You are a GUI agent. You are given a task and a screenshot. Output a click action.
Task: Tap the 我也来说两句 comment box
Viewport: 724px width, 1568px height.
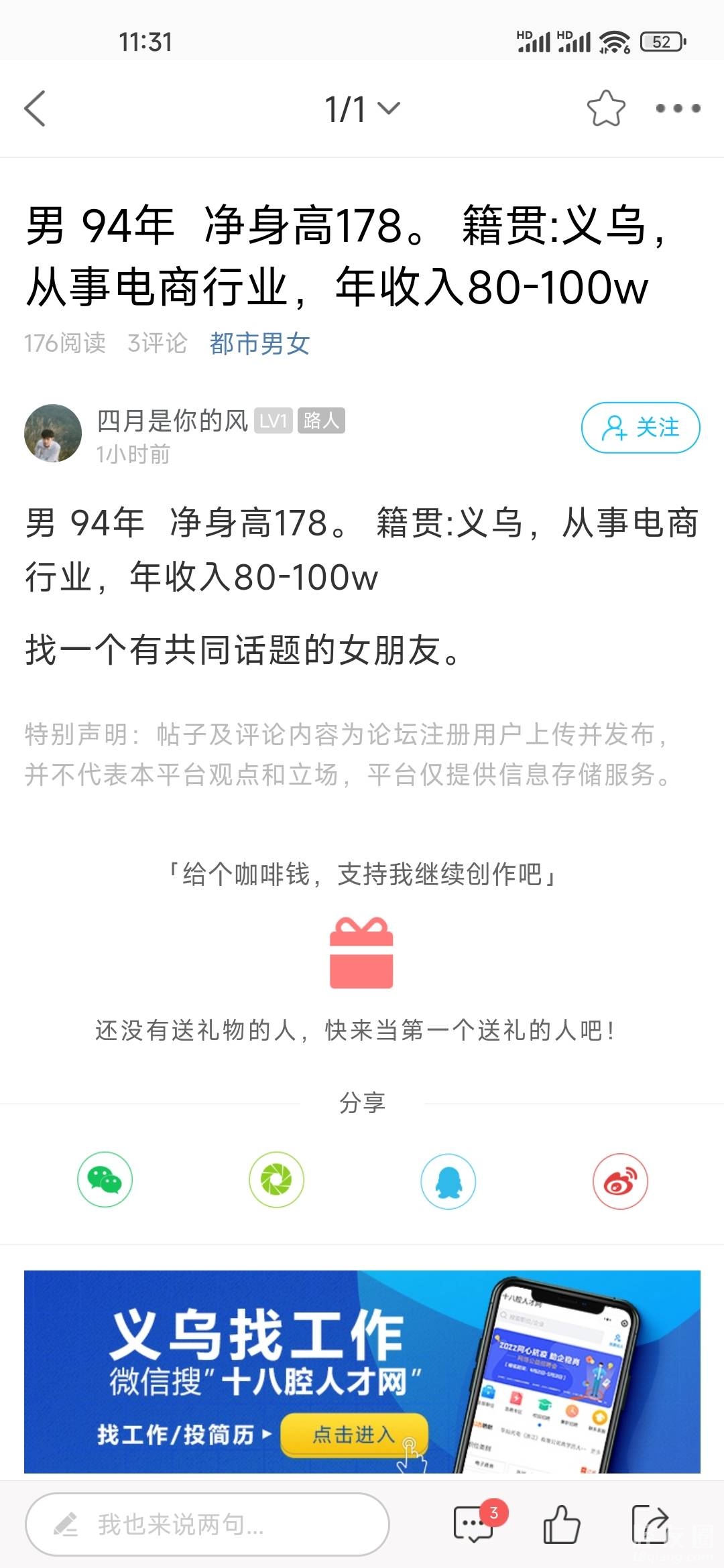pyautogui.click(x=207, y=1524)
